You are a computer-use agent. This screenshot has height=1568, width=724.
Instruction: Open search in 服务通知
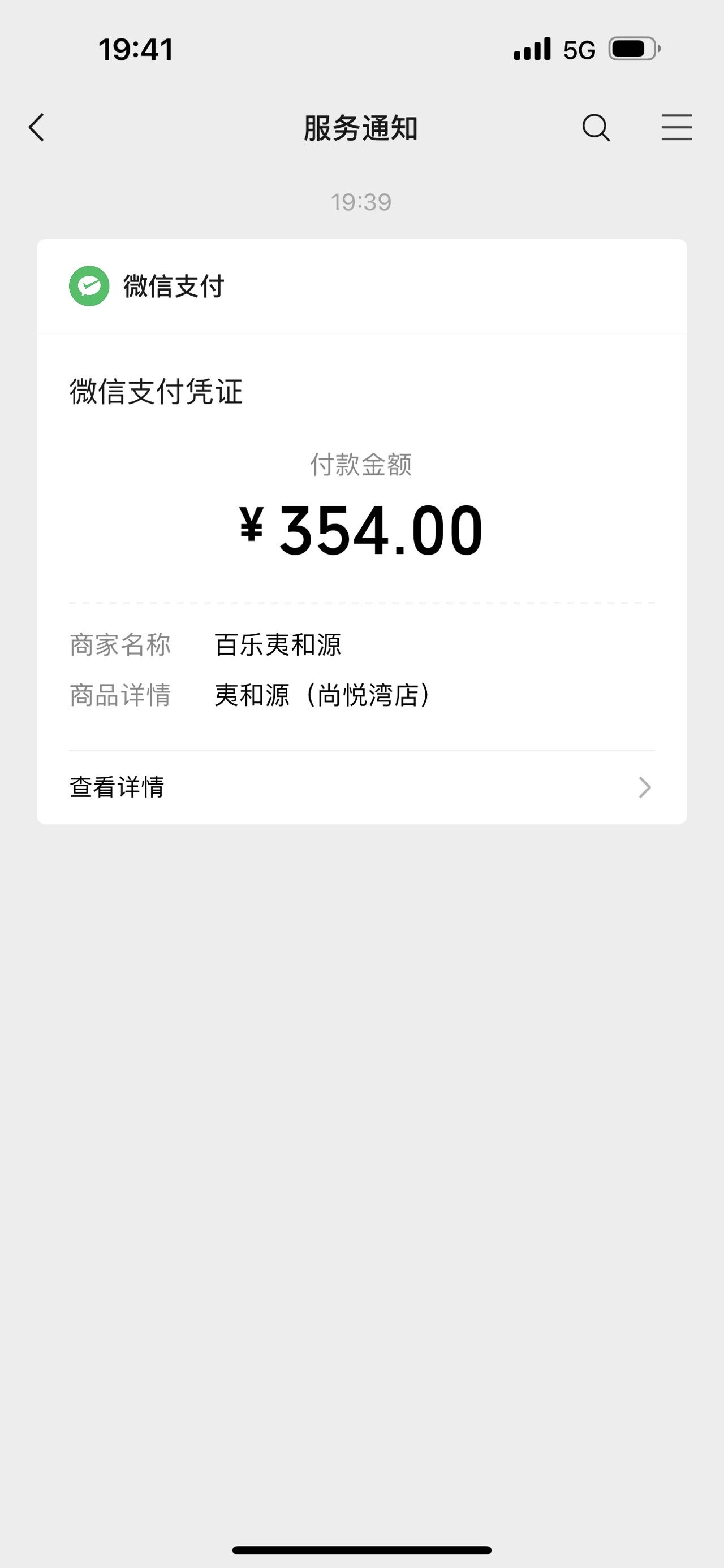click(x=596, y=128)
